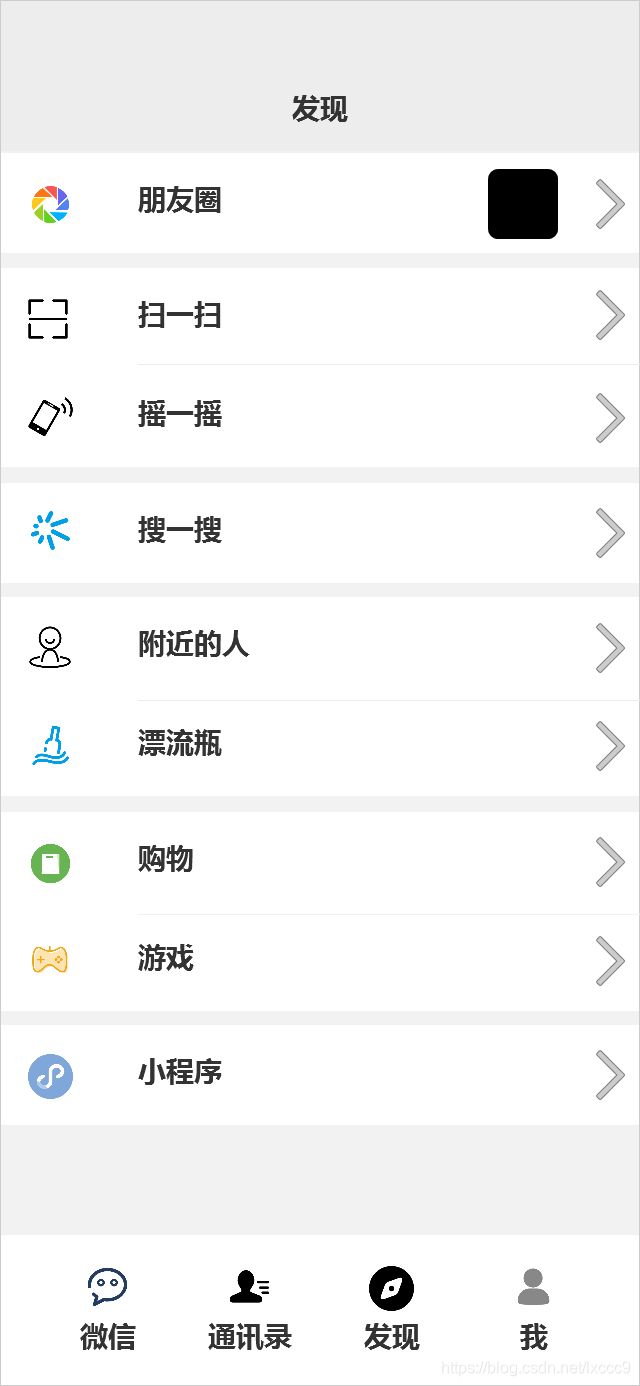Open 漂流瓶 (Drift Bottle)
This screenshot has height=1386, width=640.
click(320, 748)
